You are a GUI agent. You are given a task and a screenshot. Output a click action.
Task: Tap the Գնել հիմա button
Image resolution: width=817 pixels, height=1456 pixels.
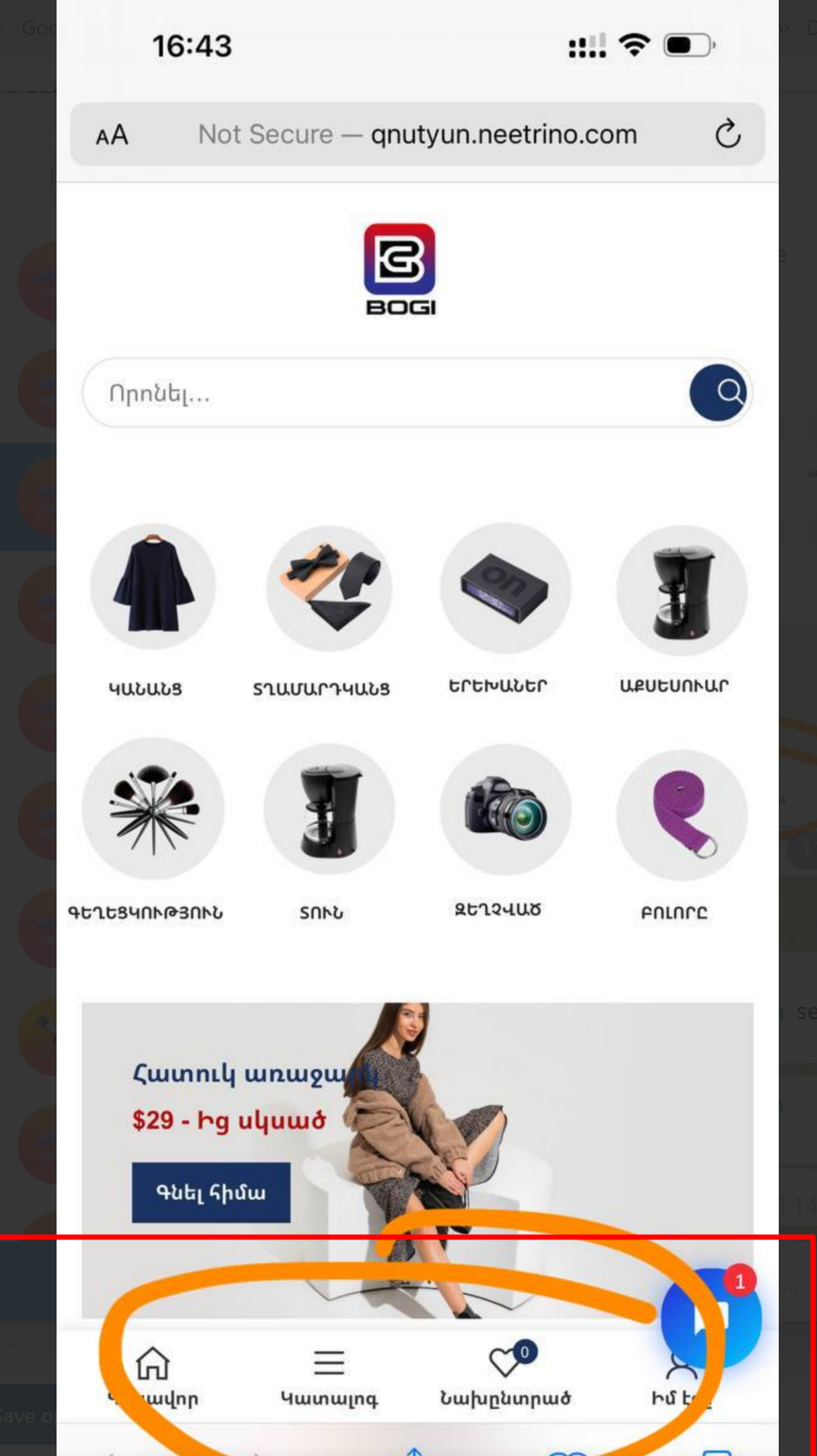coord(211,1191)
